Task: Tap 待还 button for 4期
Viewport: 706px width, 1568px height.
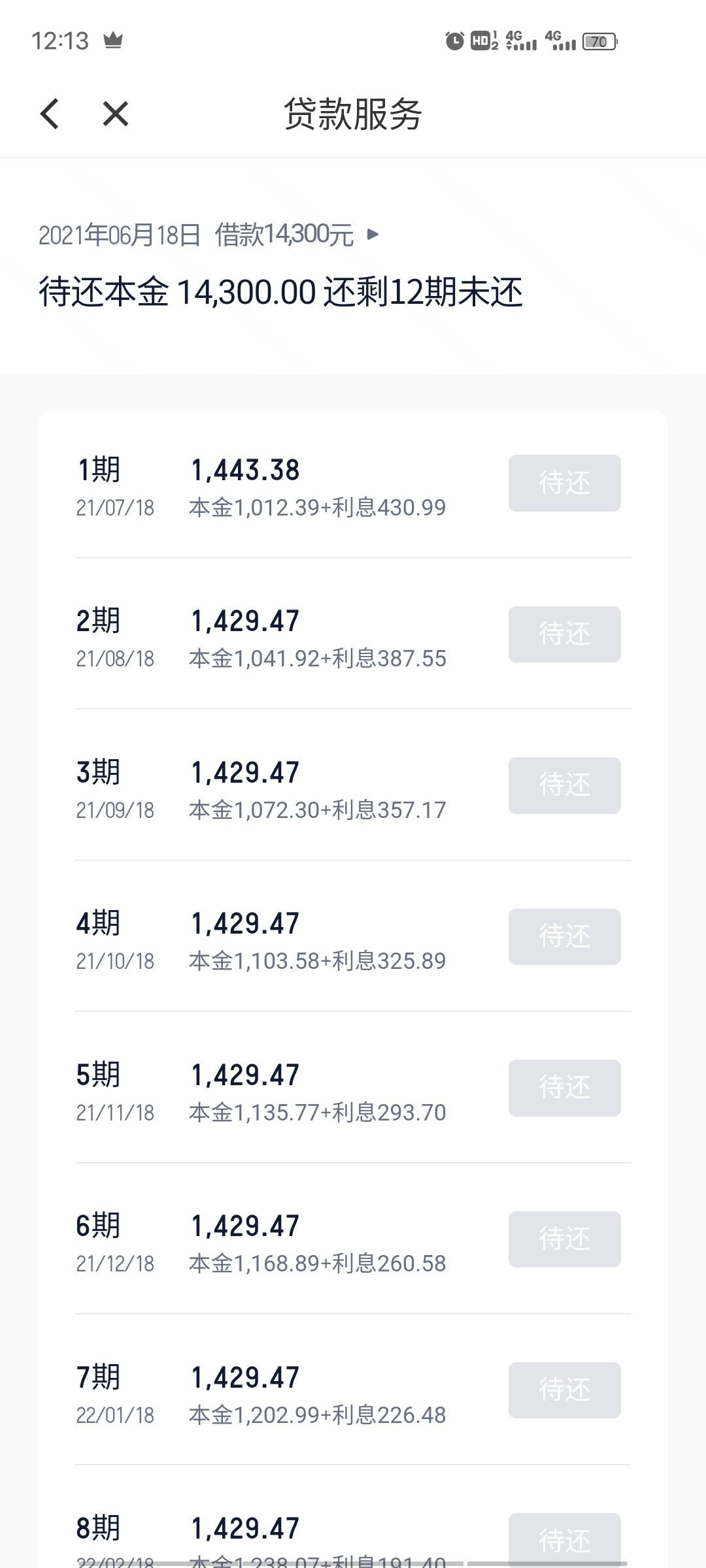Action: click(565, 937)
